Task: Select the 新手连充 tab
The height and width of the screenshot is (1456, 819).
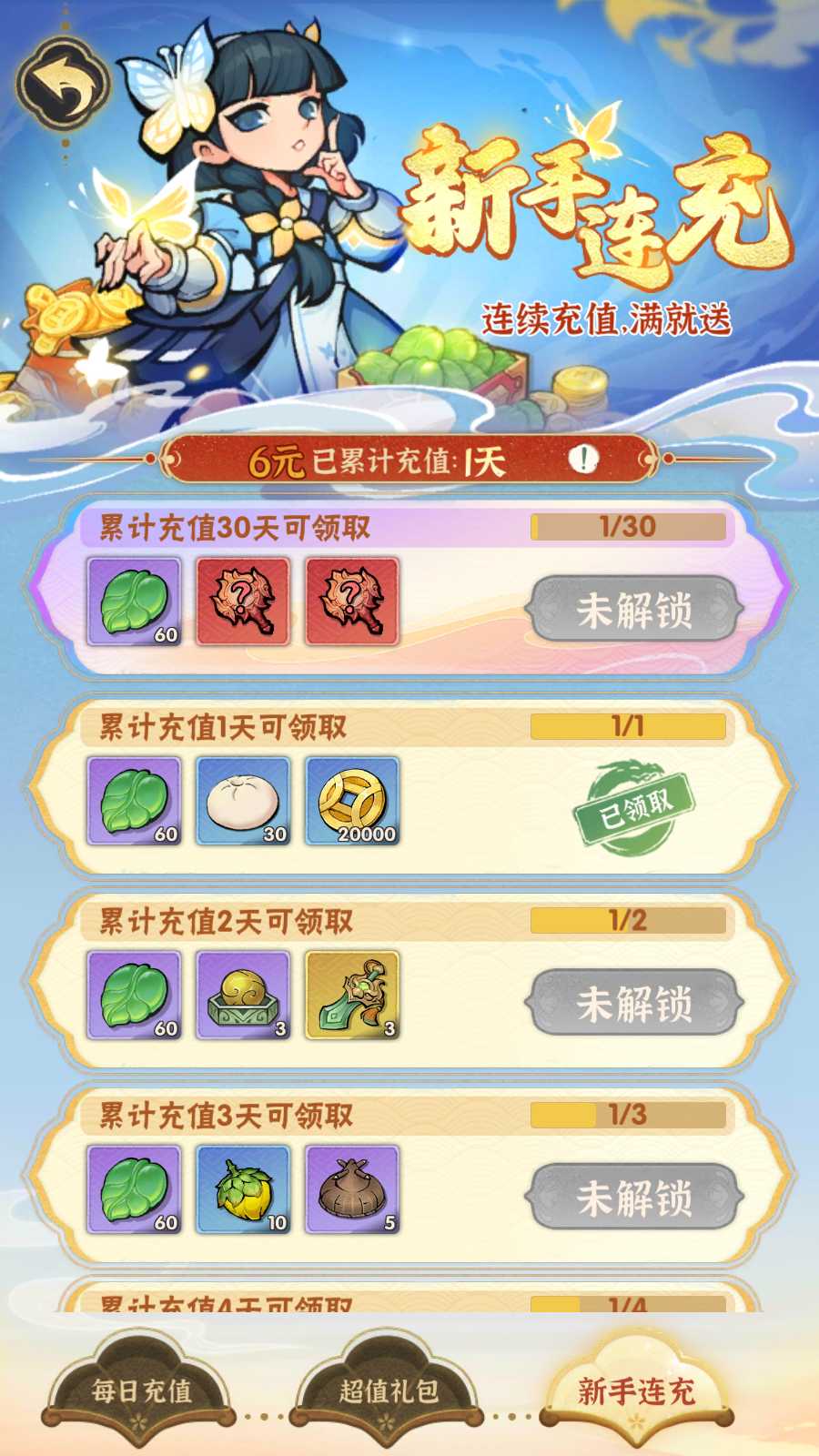Action: tap(636, 1390)
